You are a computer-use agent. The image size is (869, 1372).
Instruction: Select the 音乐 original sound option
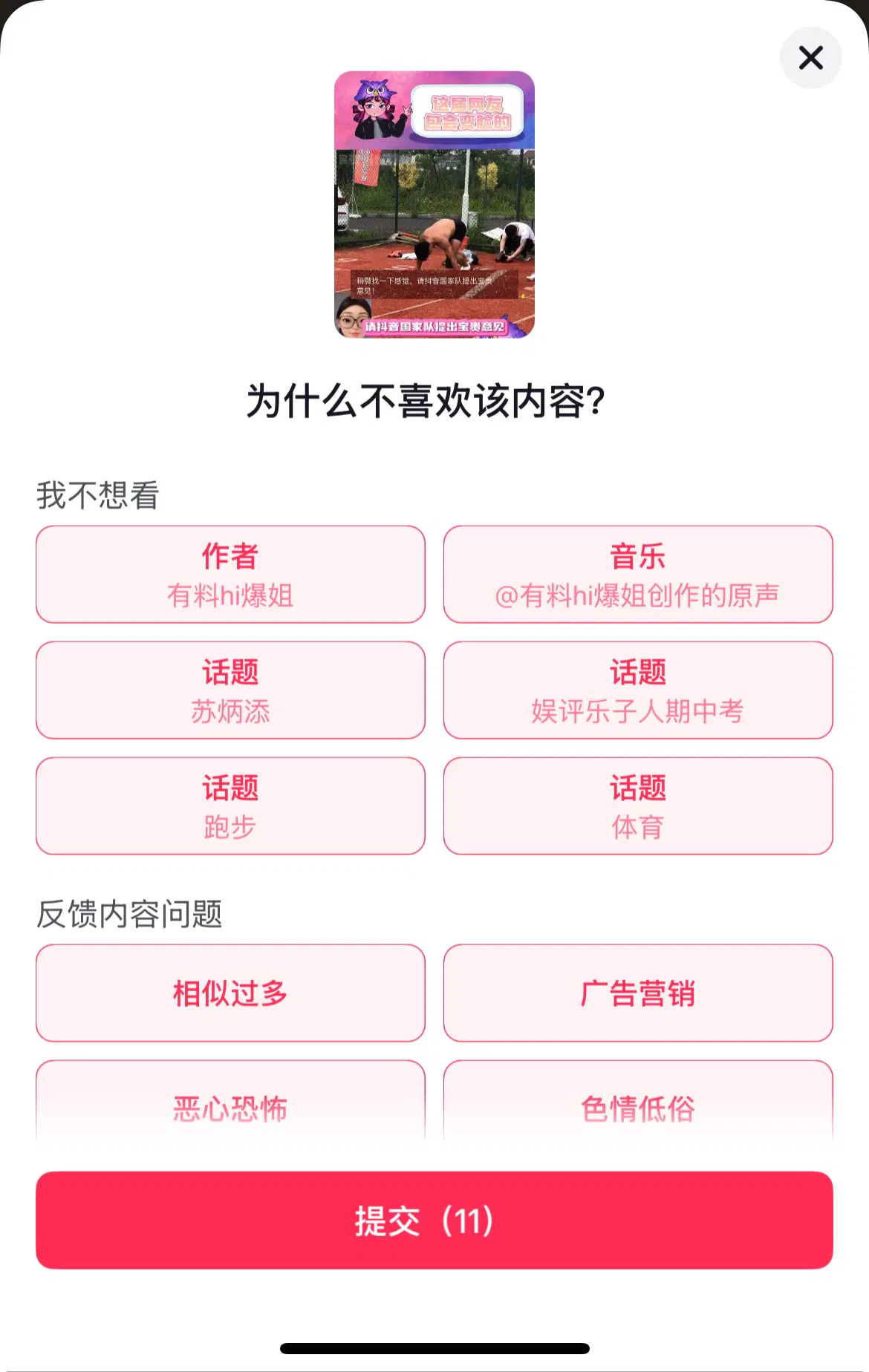point(638,574)
